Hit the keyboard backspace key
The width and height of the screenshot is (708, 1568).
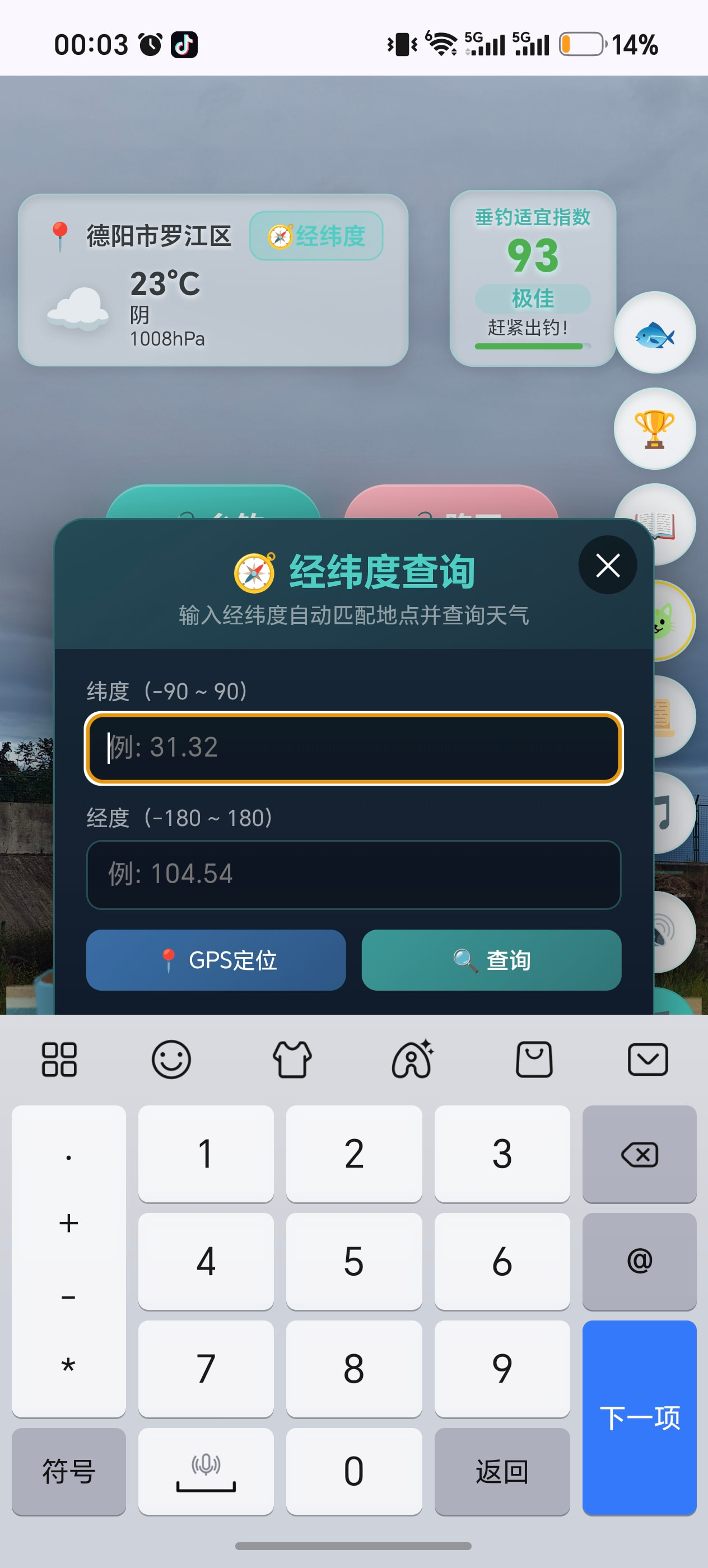pos(639,1154)
